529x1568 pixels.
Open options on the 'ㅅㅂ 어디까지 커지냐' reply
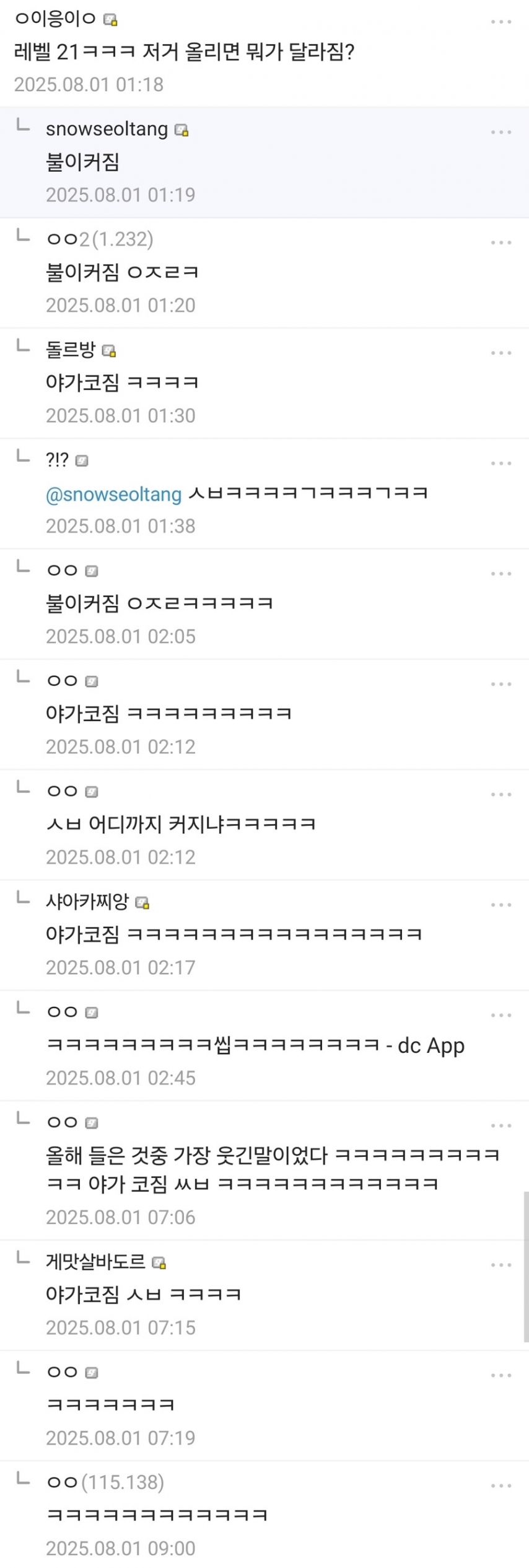click(x=501, y=794)
